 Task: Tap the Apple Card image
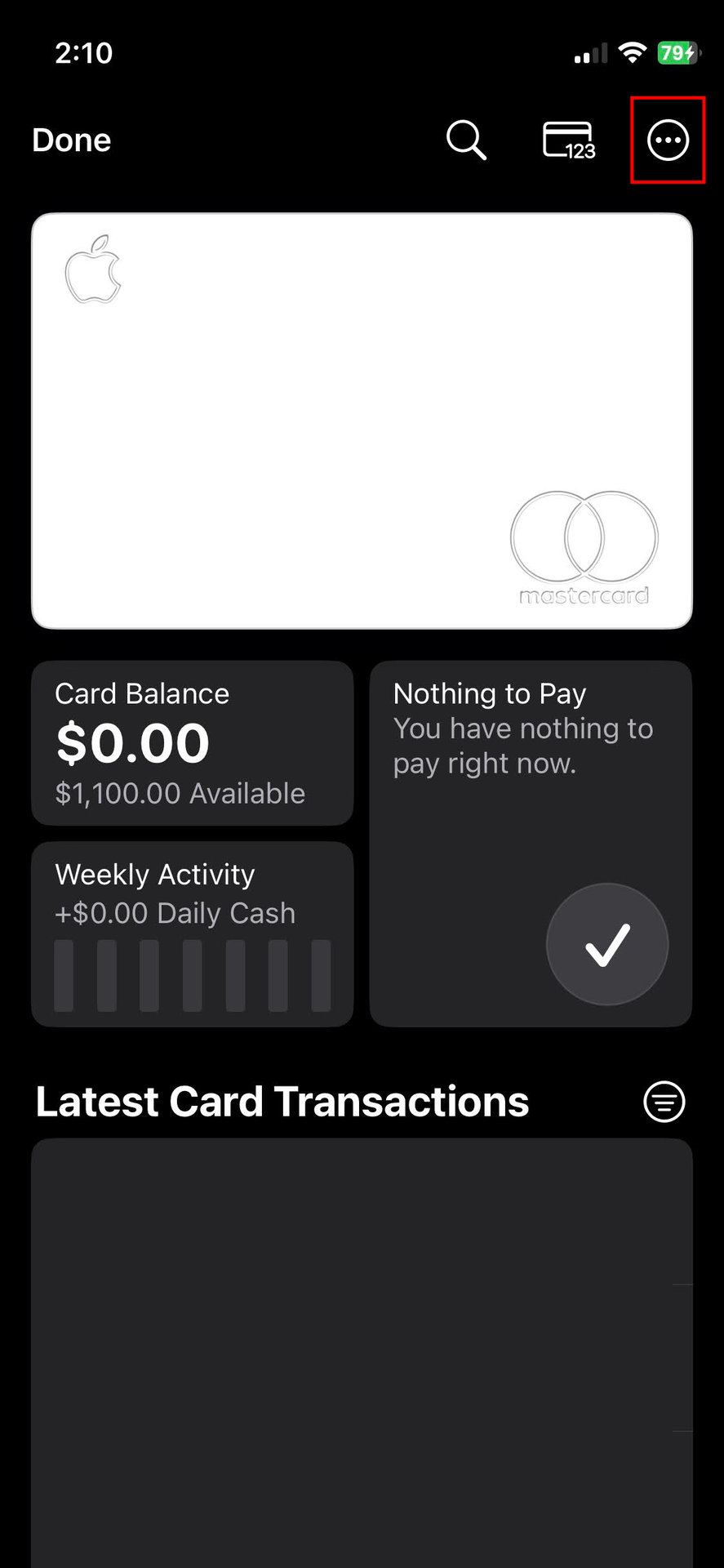362,421
